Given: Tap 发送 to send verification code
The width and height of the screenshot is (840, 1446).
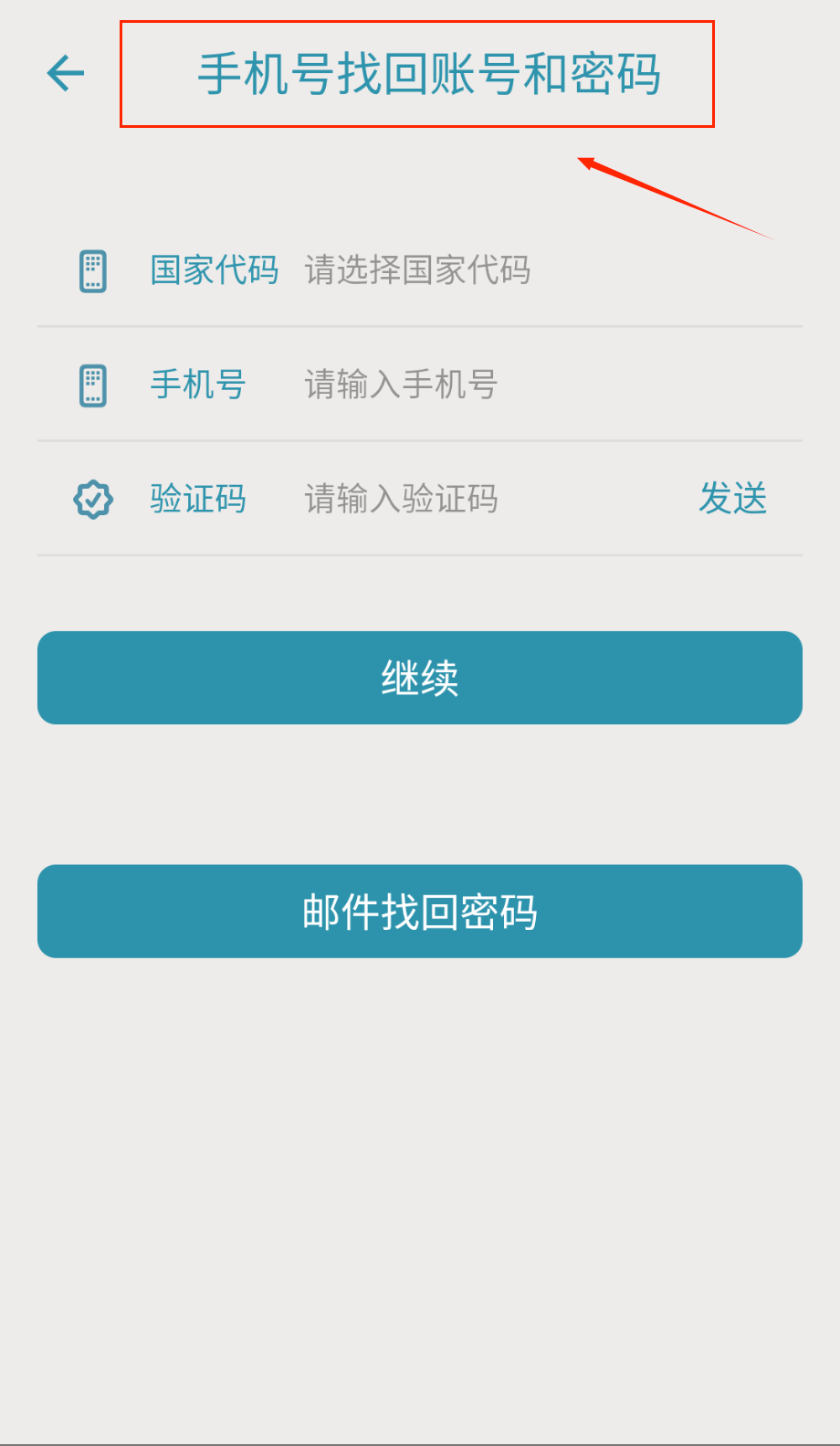Looking at the screenshot, I should tap(732, 499).
